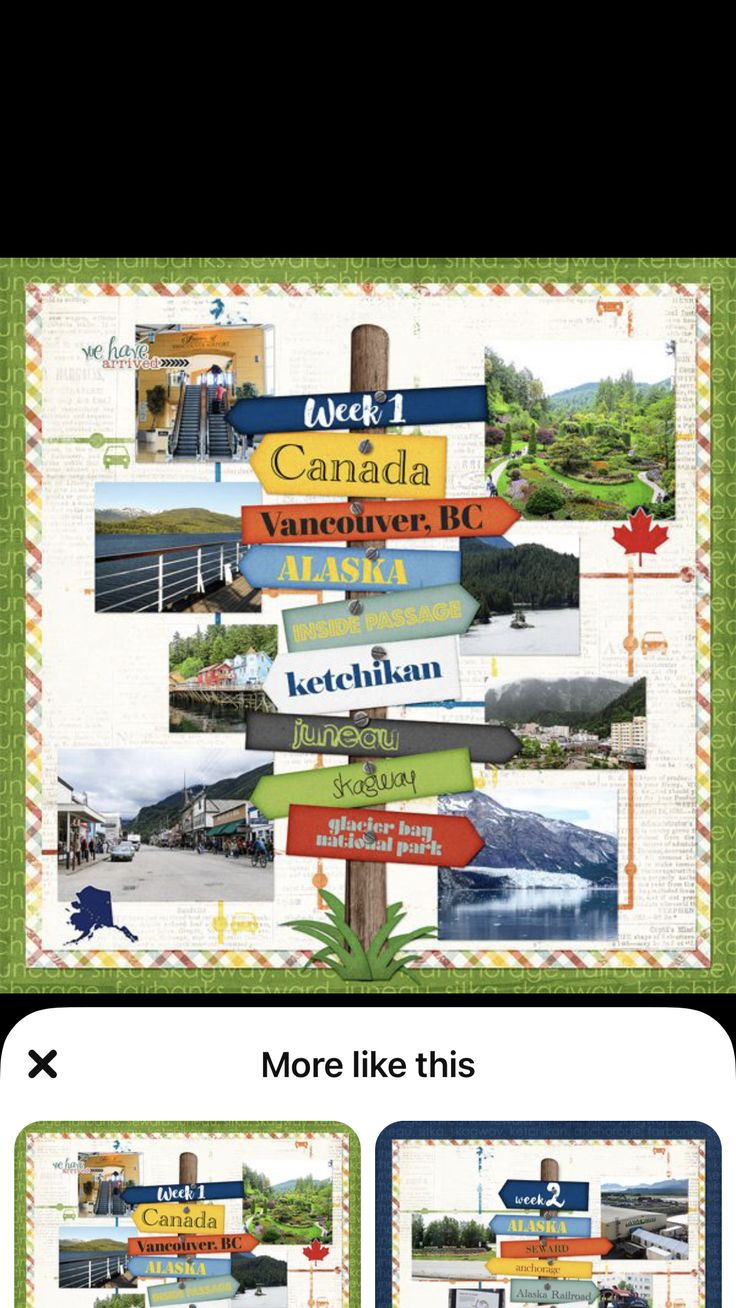The image size is (736, 1308).
Task: View the main scrapbook image full size
Action: click(x=368, y=625)
